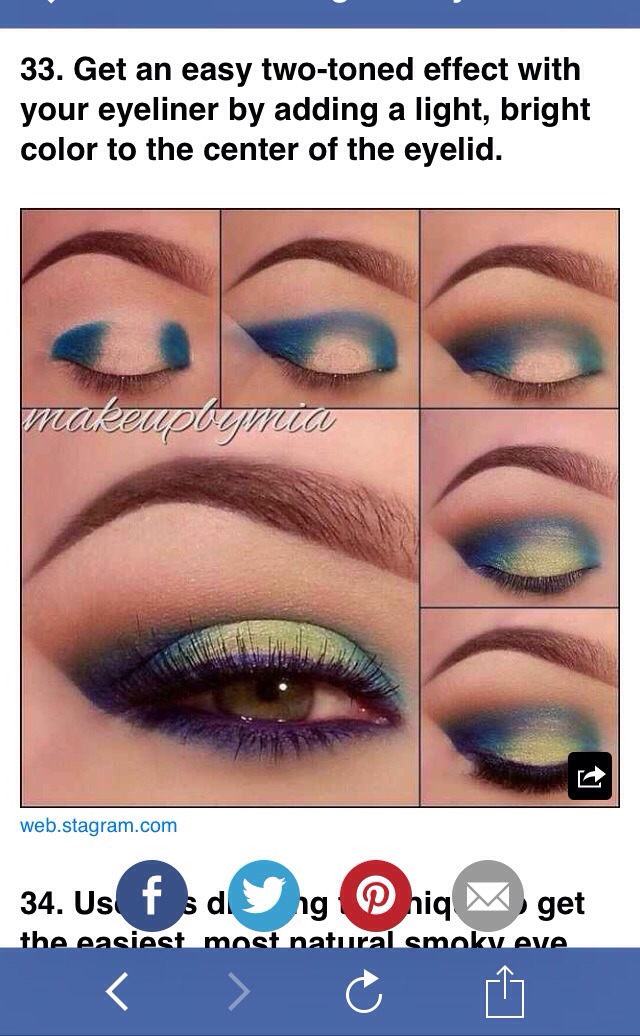Image resolution: width=640 pixels, height=1036 pixels.
Task: Open the web.stagram.com source link
Action: click(x=98, y=826)
